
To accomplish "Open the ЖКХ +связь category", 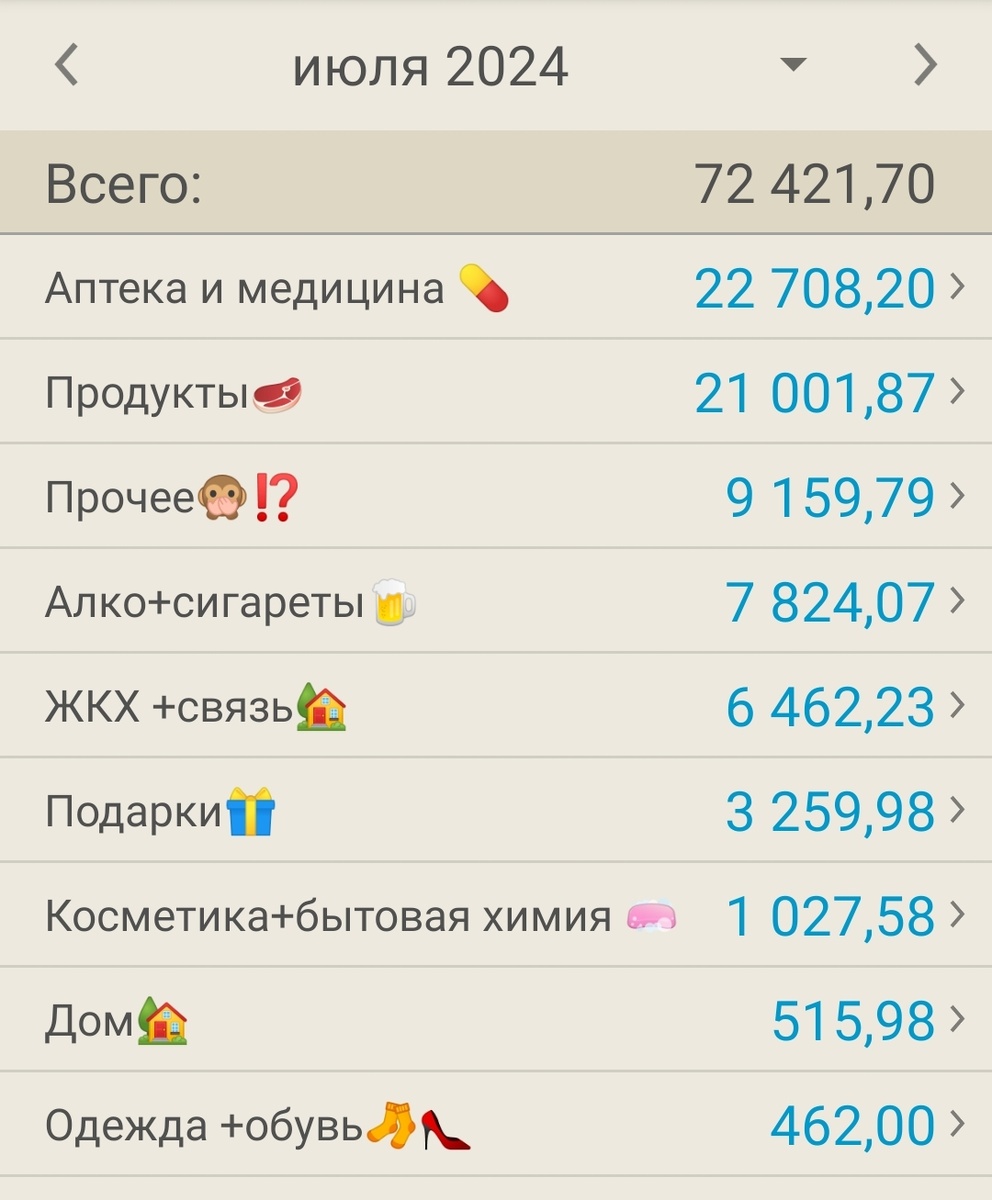I will (496, 706).
